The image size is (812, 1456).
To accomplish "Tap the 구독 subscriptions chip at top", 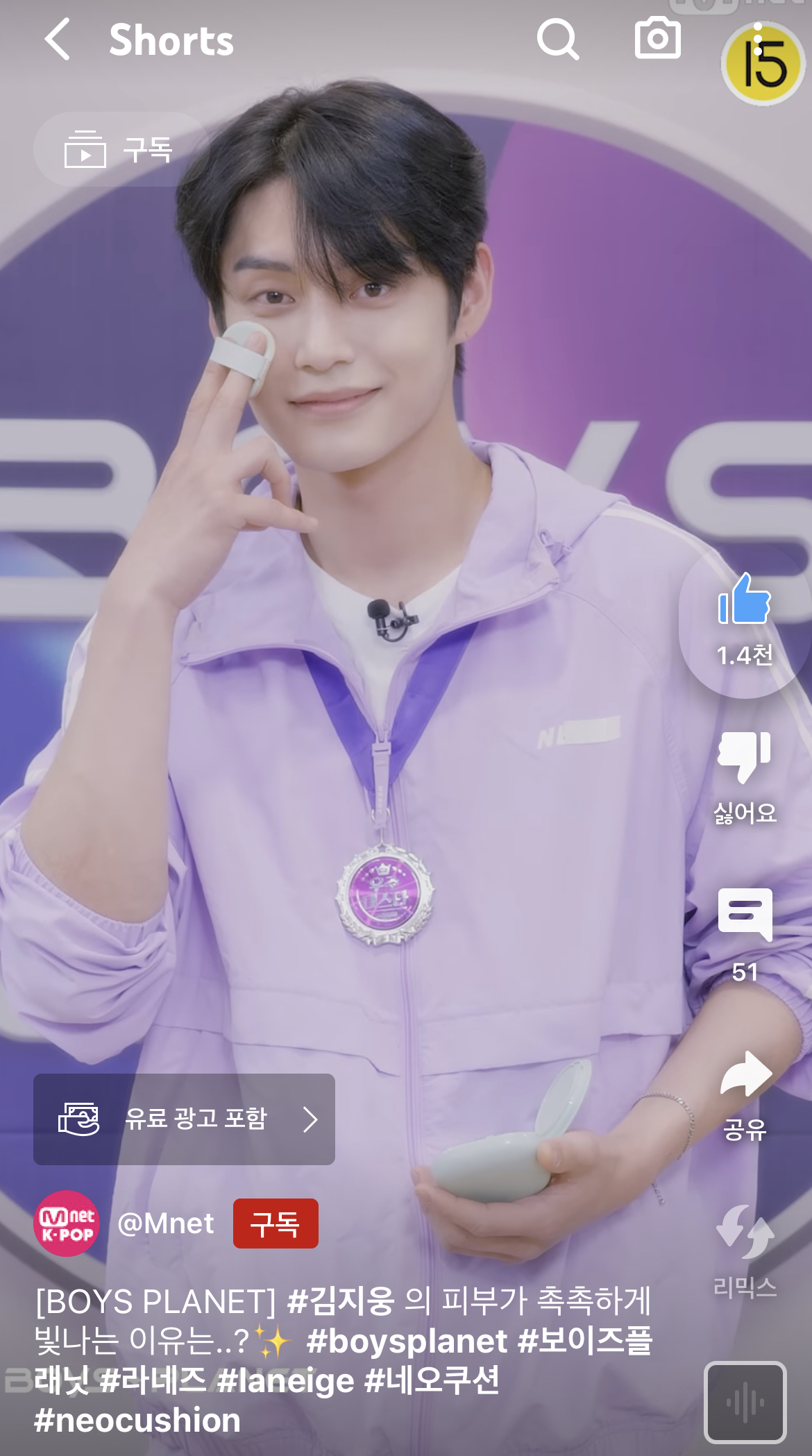I will pos(119,149).
